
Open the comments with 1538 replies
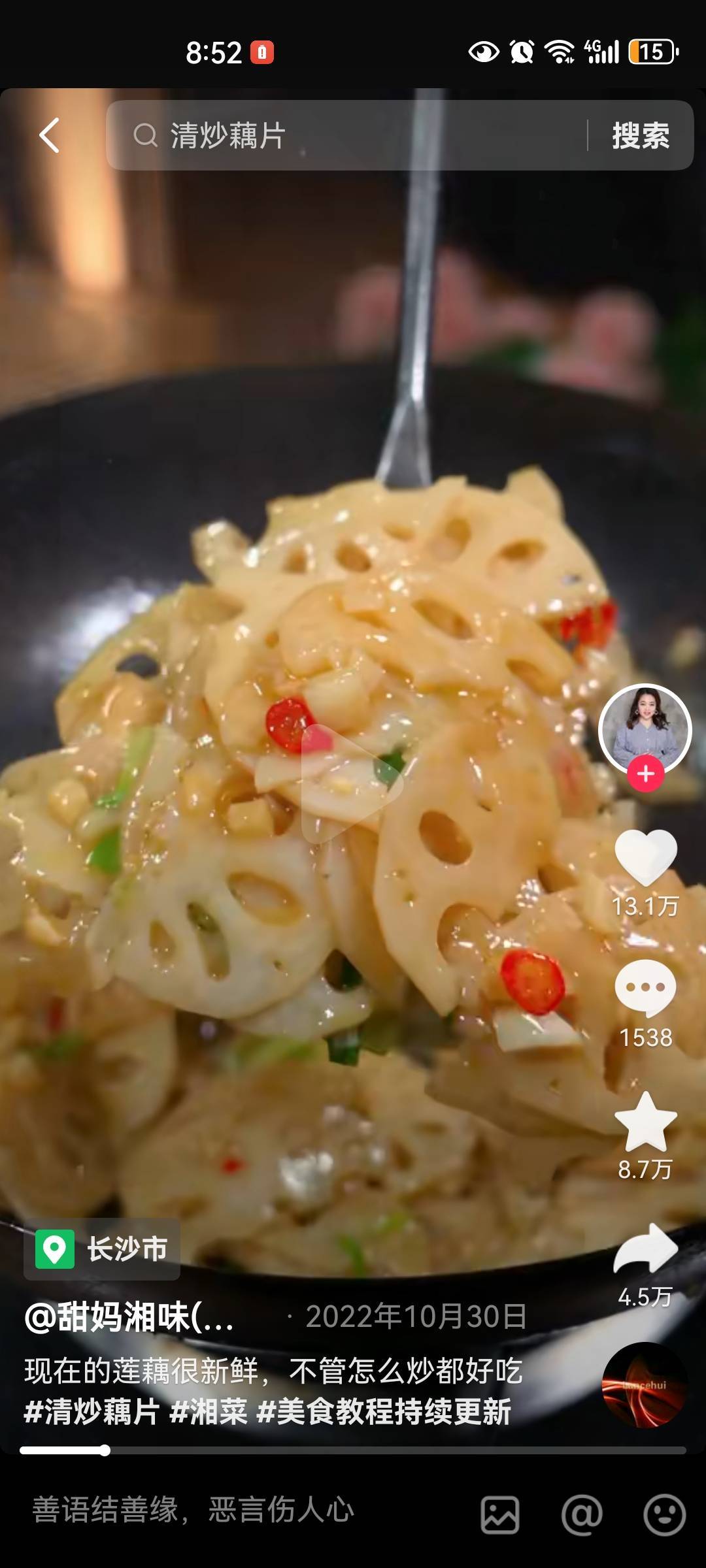tap(646, 988)
